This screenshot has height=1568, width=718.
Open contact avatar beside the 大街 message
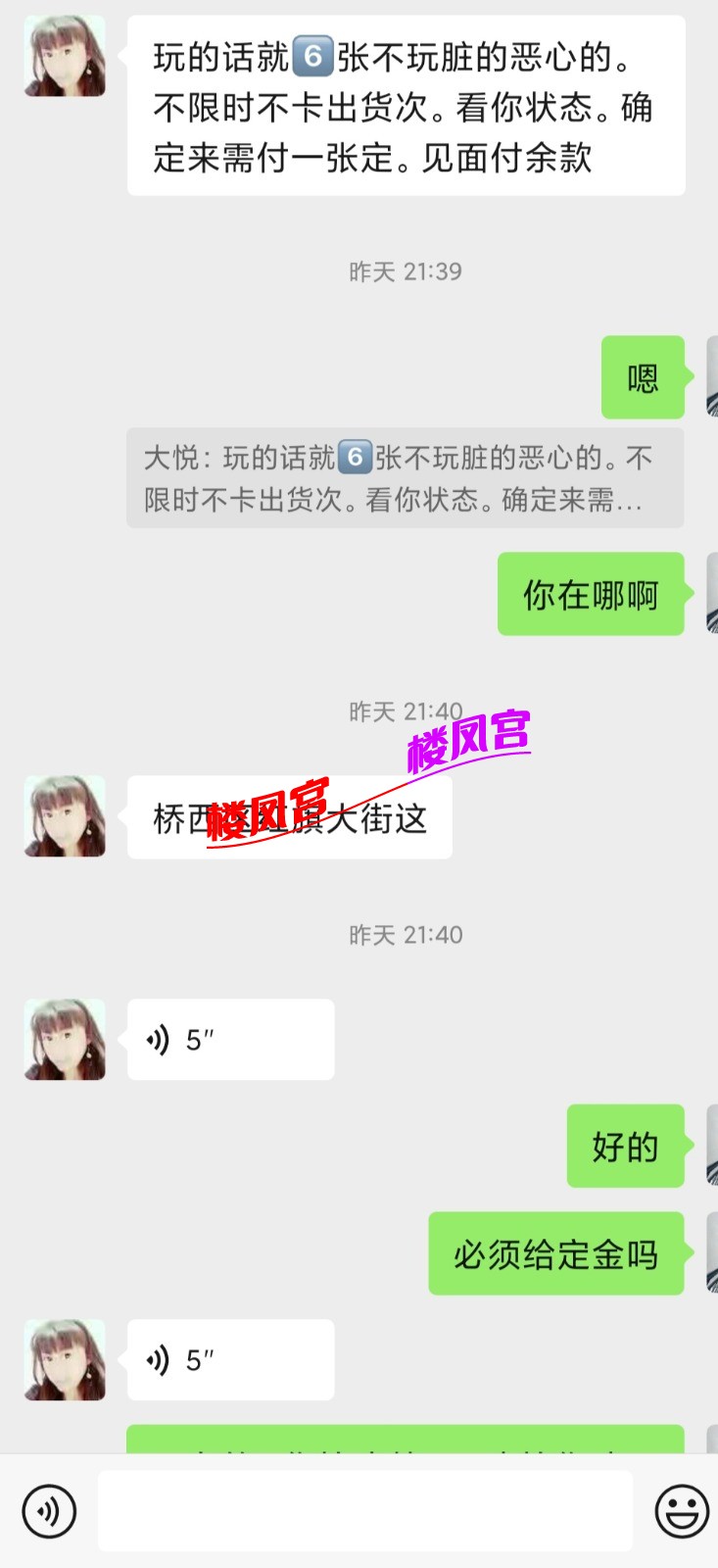click(x=65, y=816)
